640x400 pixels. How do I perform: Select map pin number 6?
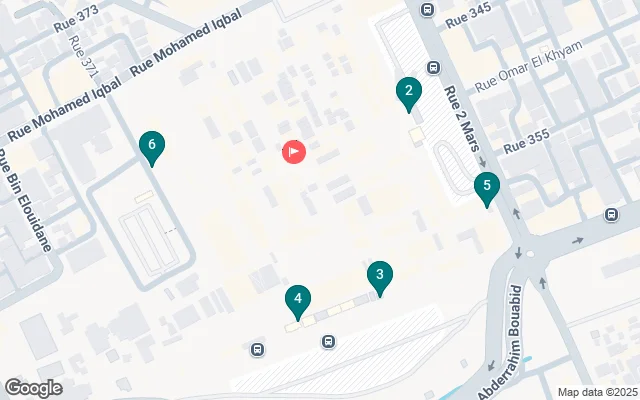click(152, 147)
